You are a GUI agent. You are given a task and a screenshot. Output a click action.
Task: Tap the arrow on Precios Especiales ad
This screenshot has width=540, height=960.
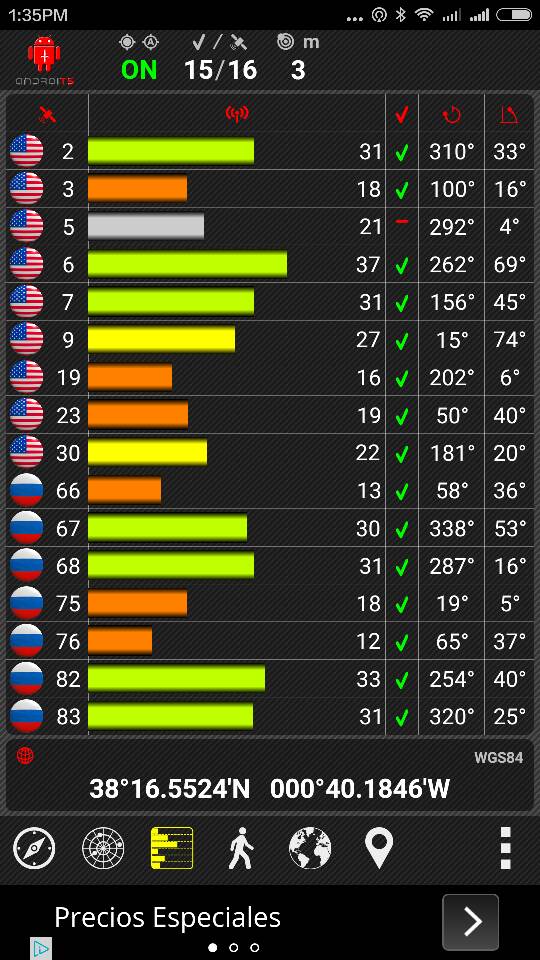(x=470, y=921)
